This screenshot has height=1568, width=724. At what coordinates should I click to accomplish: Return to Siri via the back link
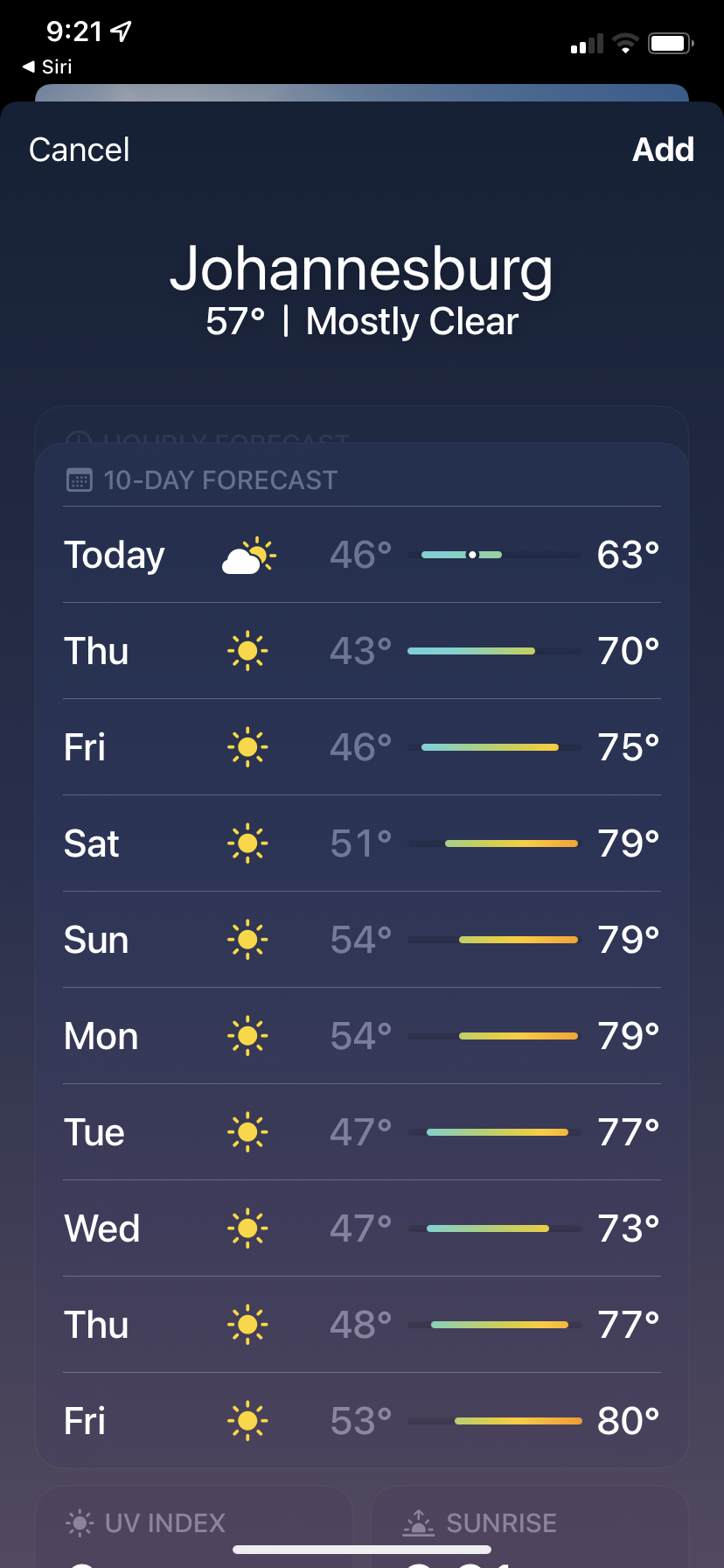click(x=48, y=66)
